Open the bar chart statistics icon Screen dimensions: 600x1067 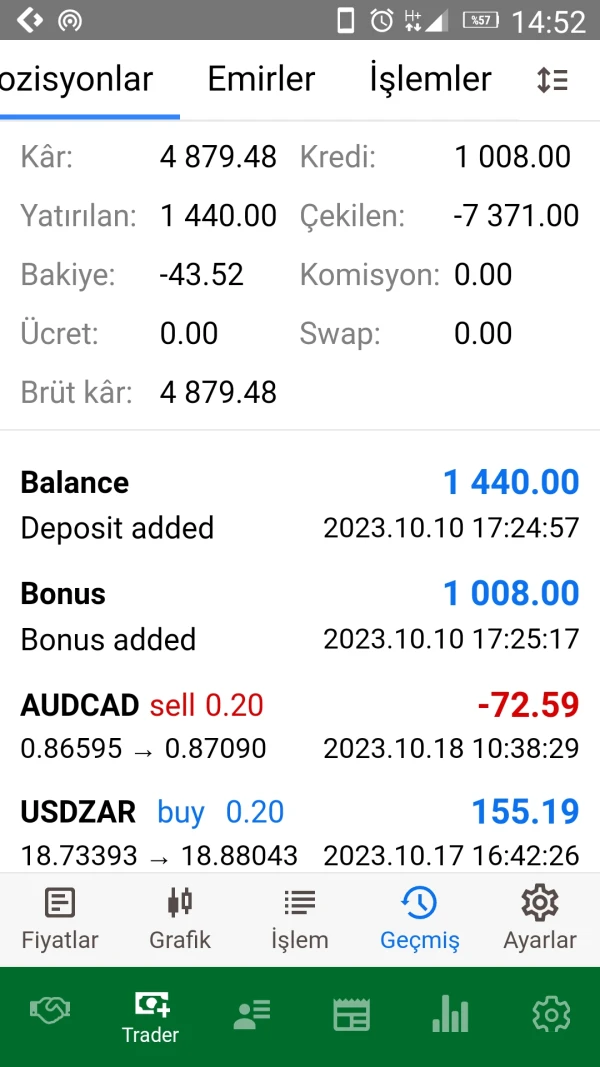point(450,1015)
